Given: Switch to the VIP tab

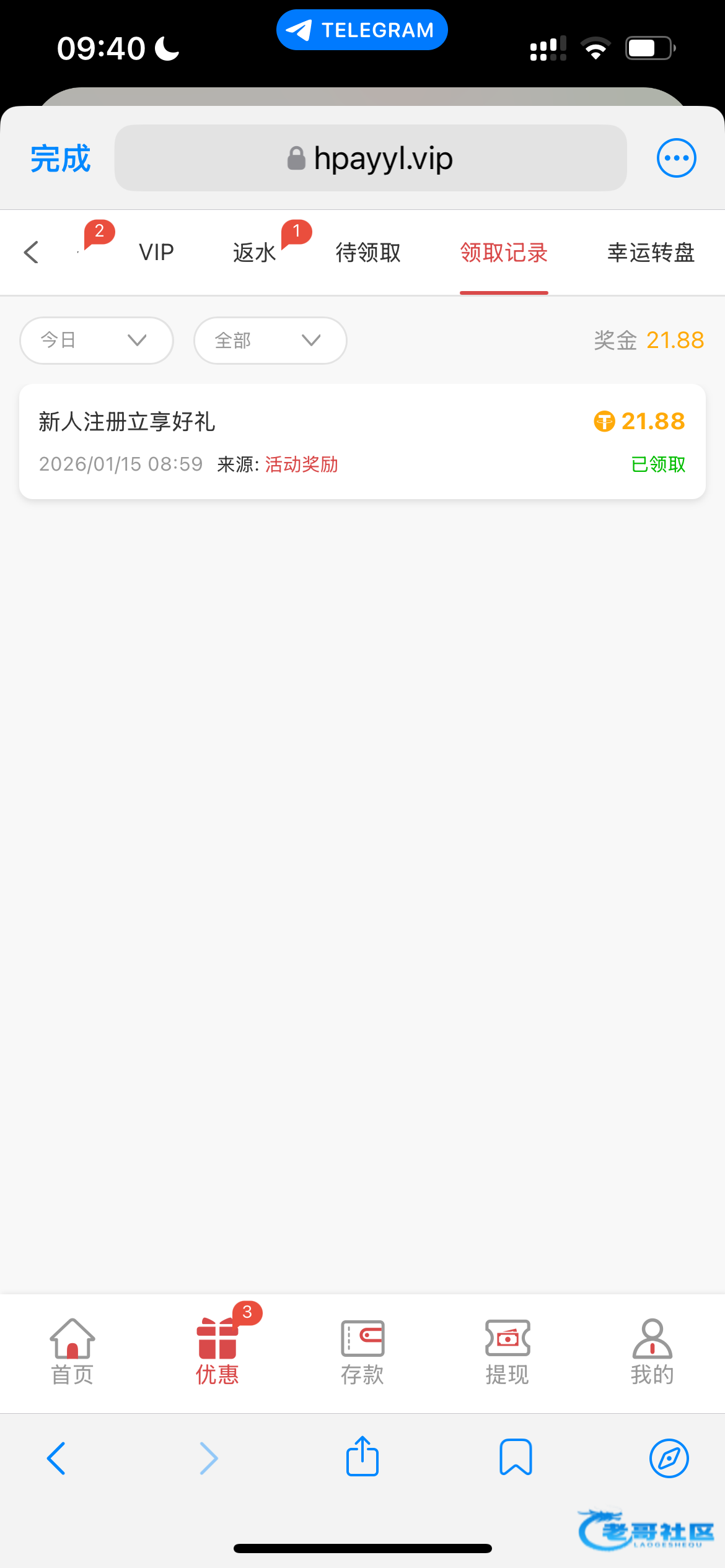Looking at the screenshot, I should [156, 253].
